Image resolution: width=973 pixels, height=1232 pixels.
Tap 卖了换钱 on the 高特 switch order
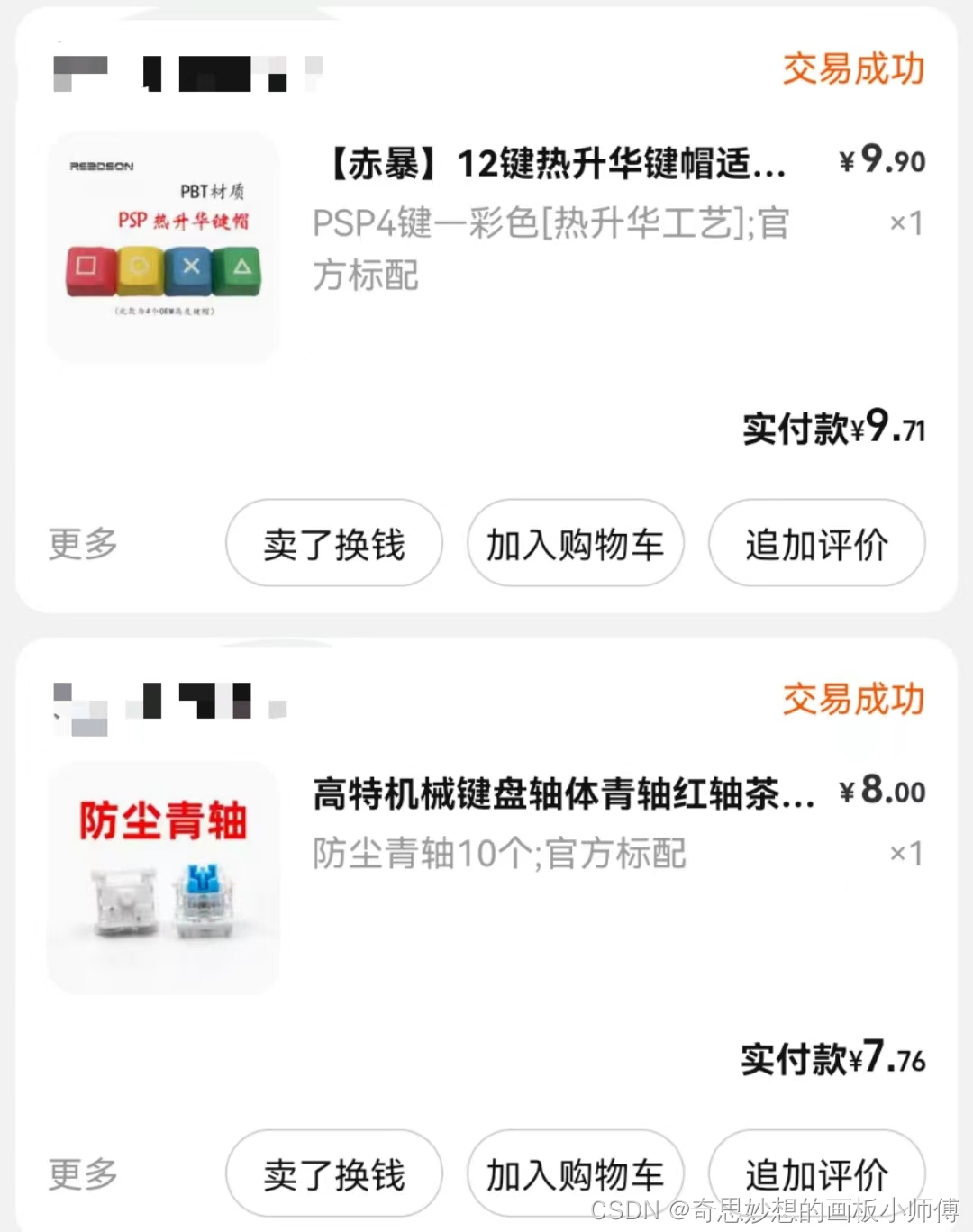tap(333, 1174)
